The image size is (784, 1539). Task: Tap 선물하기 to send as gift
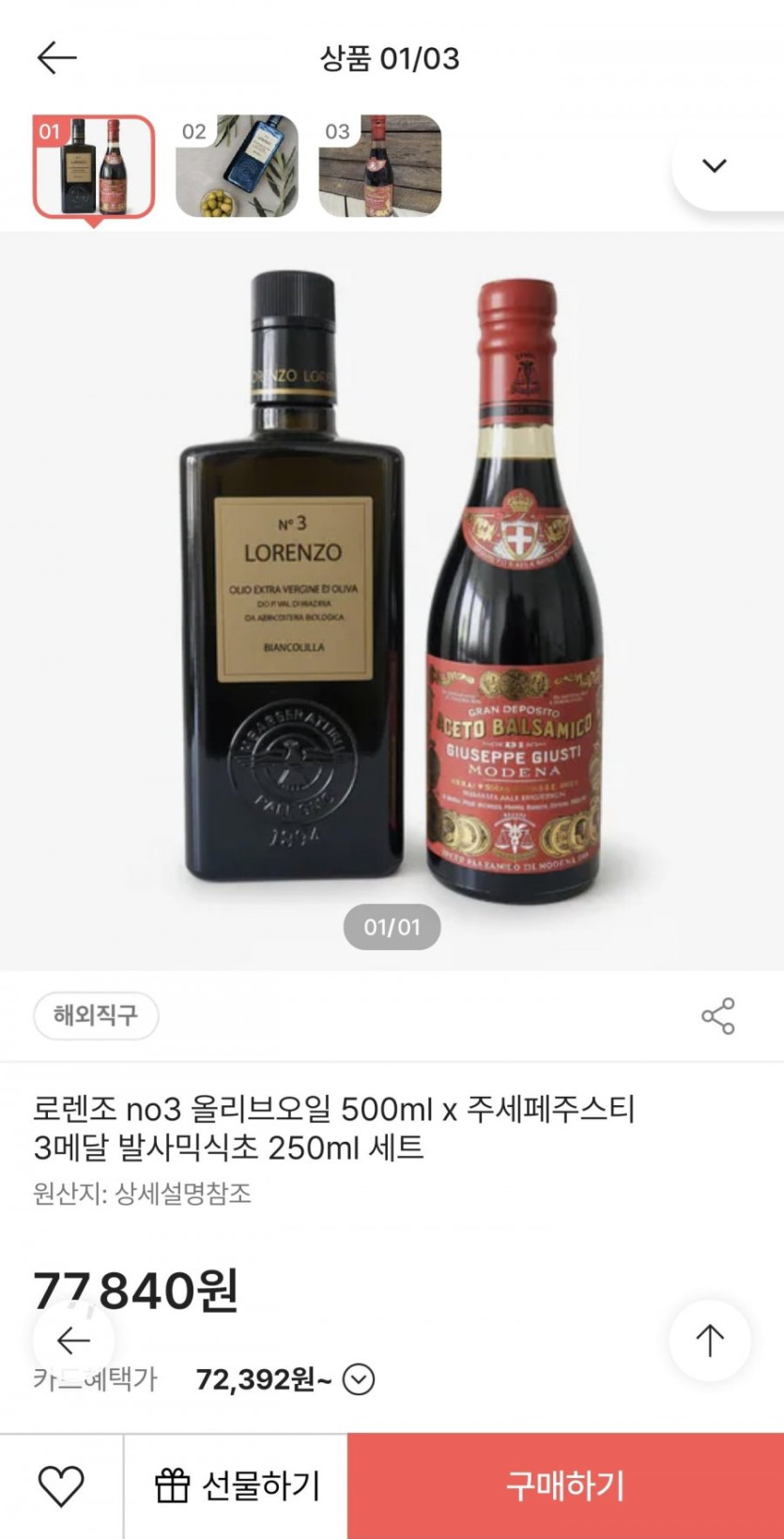pos(237,1486)
